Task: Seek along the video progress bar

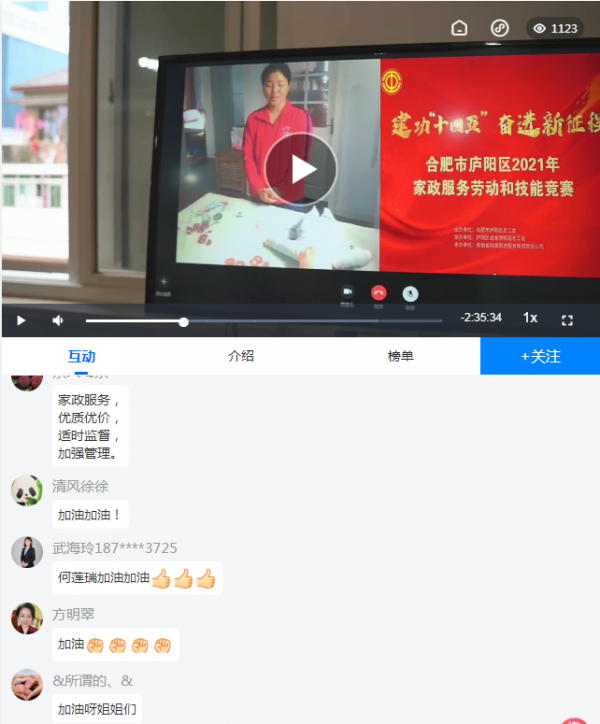Action: [263, 321]
